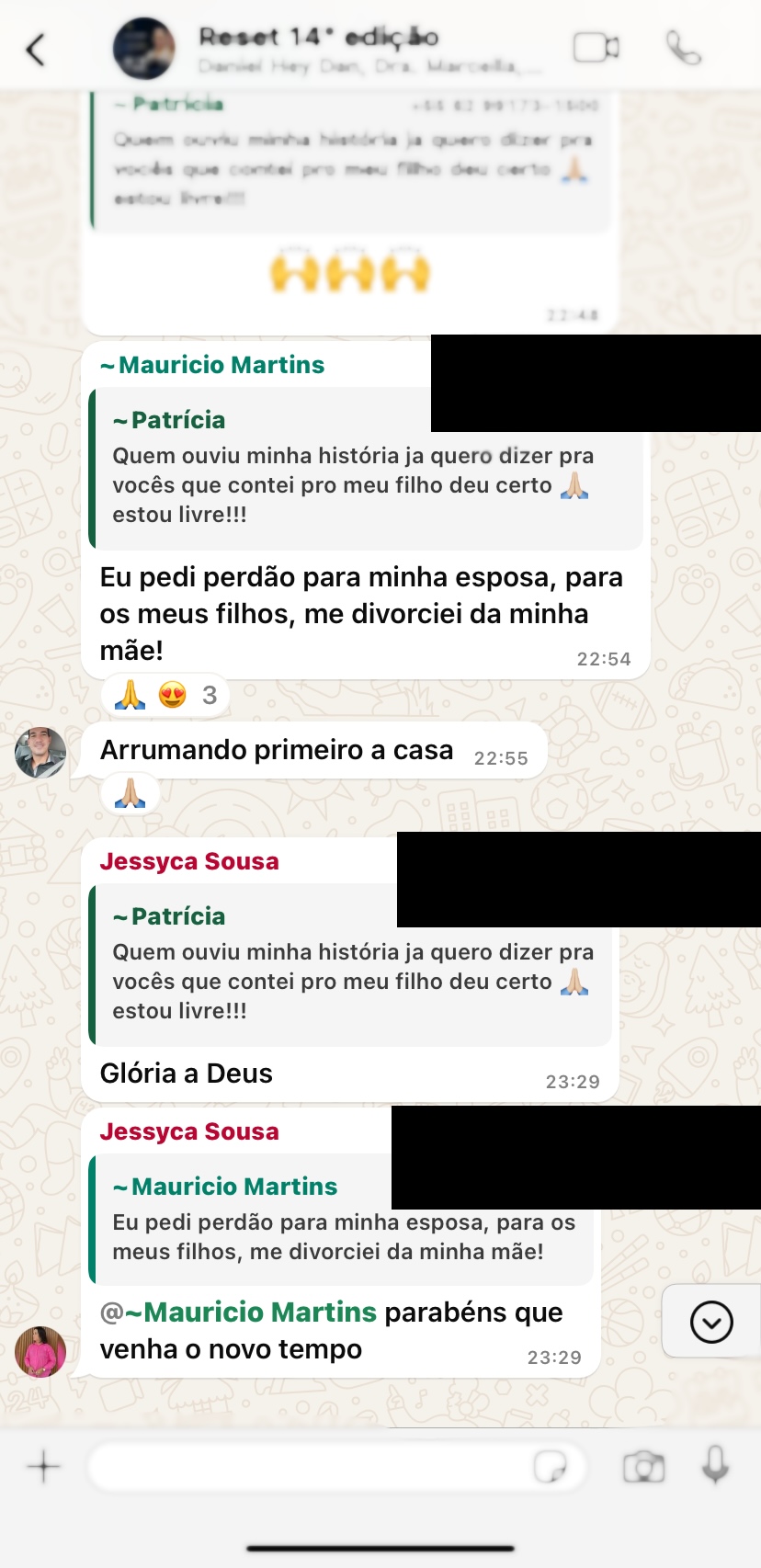Open the sticker picker

(551, 1466)
